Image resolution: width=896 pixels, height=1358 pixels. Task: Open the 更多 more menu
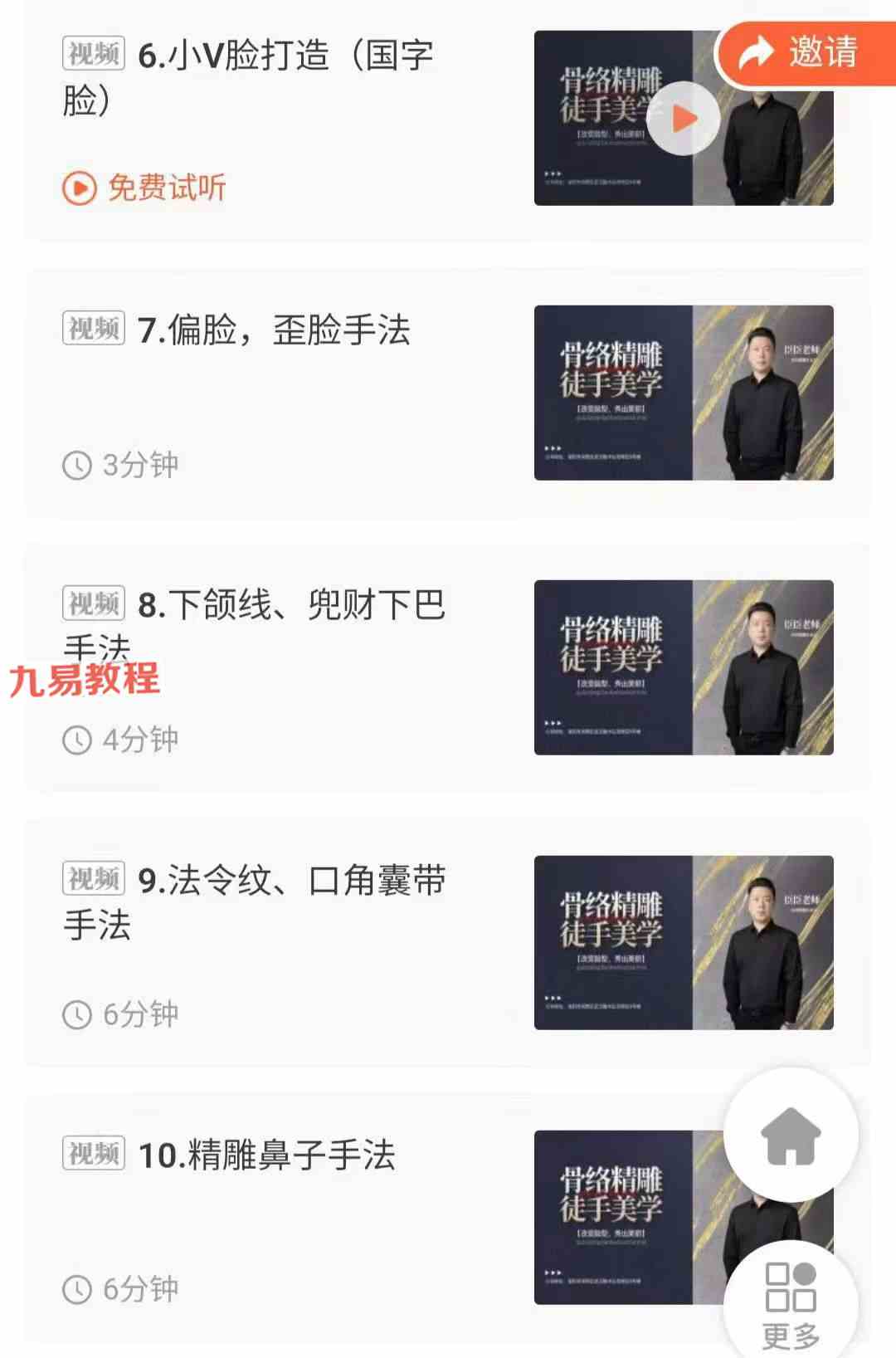tap(791, 1305)
